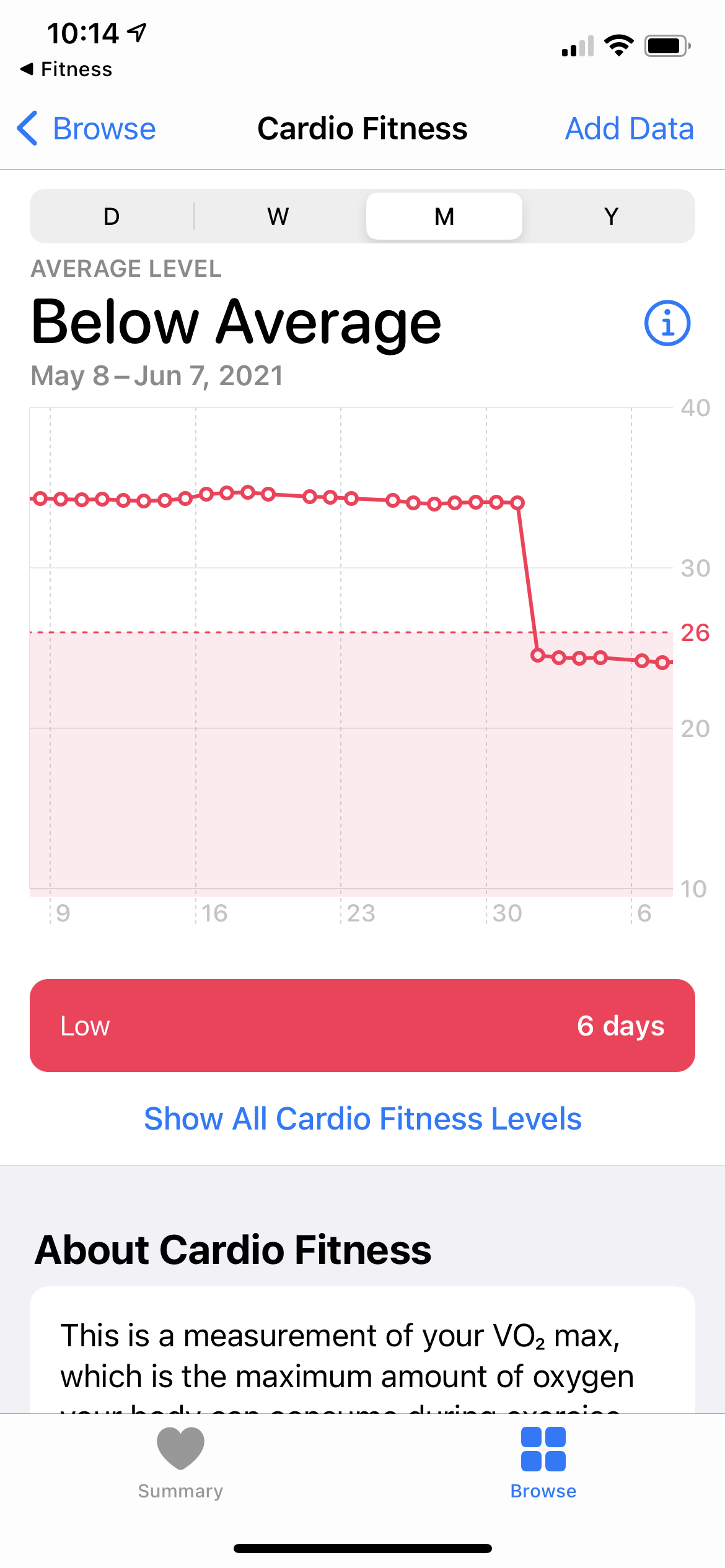
Task: Switch to the D day view
Action: [x=112, y=216]
